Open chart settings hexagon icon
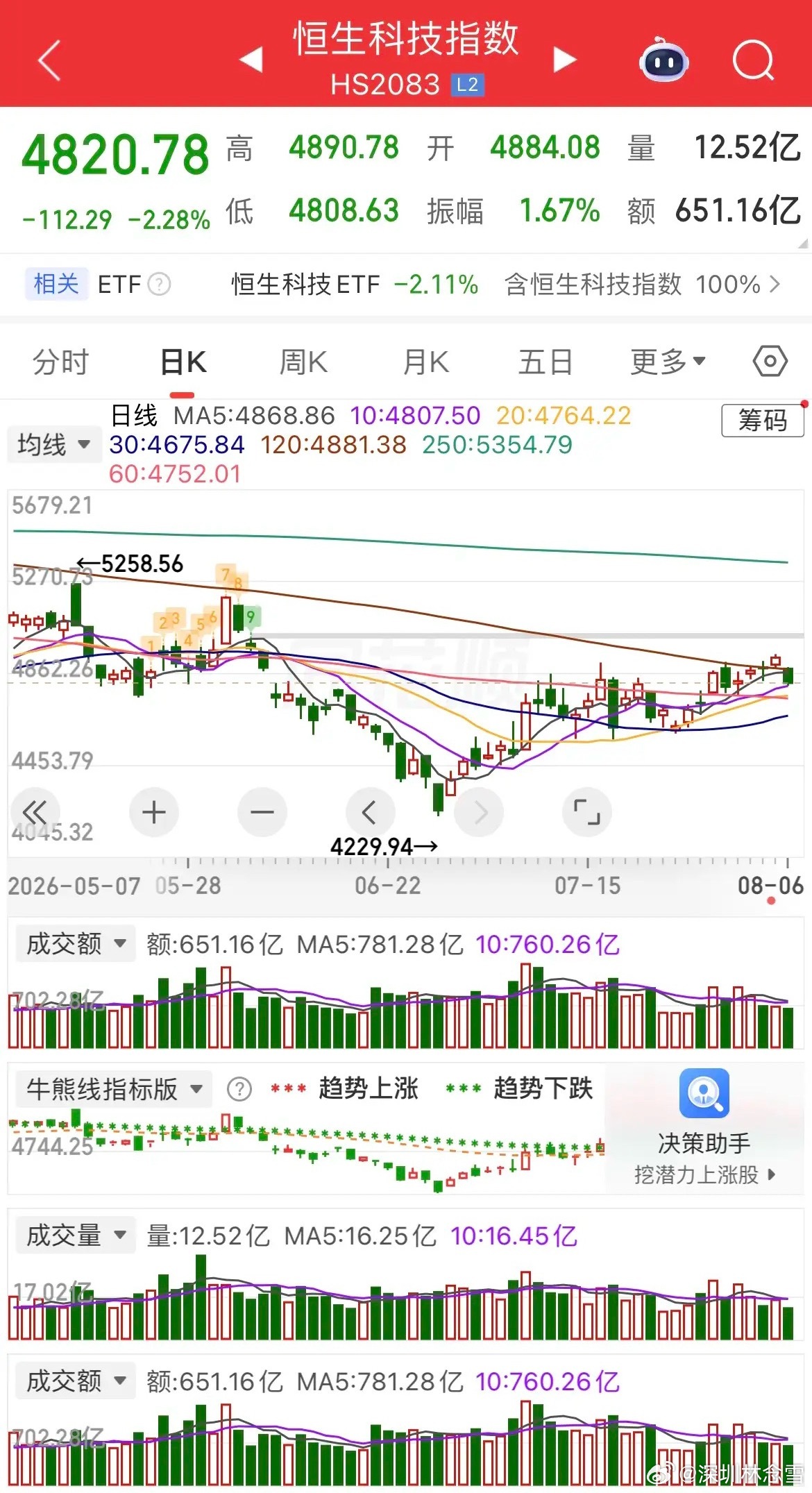This screenshot has width=812, height=1493. (x=770, y=362)
